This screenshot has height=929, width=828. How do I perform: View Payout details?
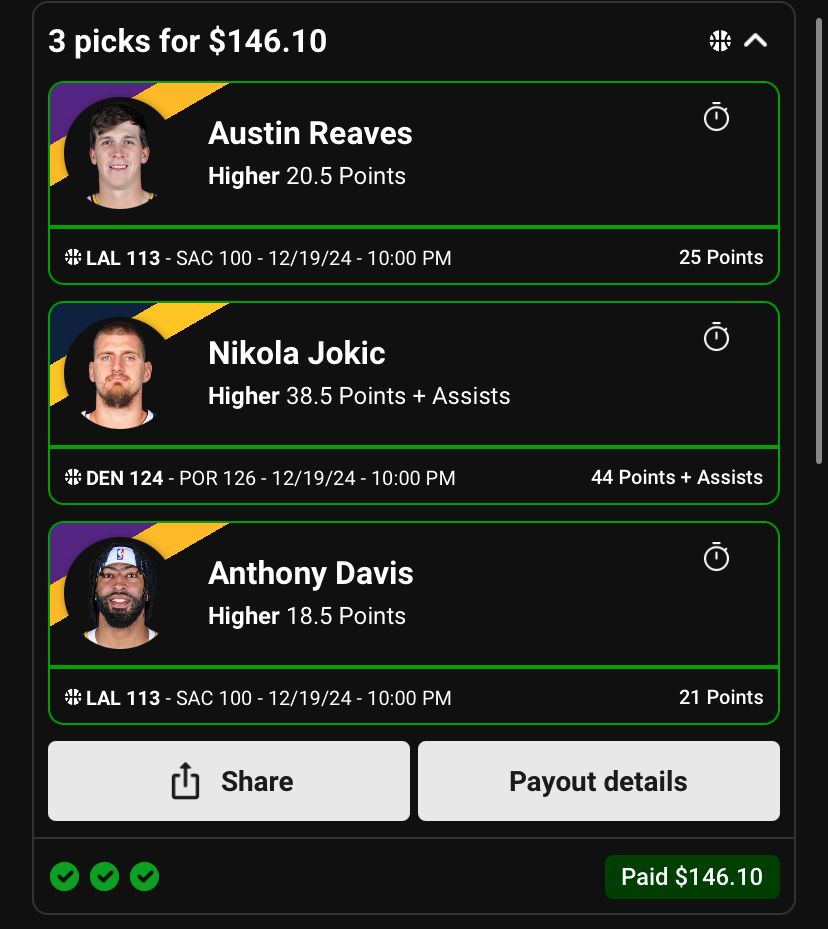click(598, 781)
